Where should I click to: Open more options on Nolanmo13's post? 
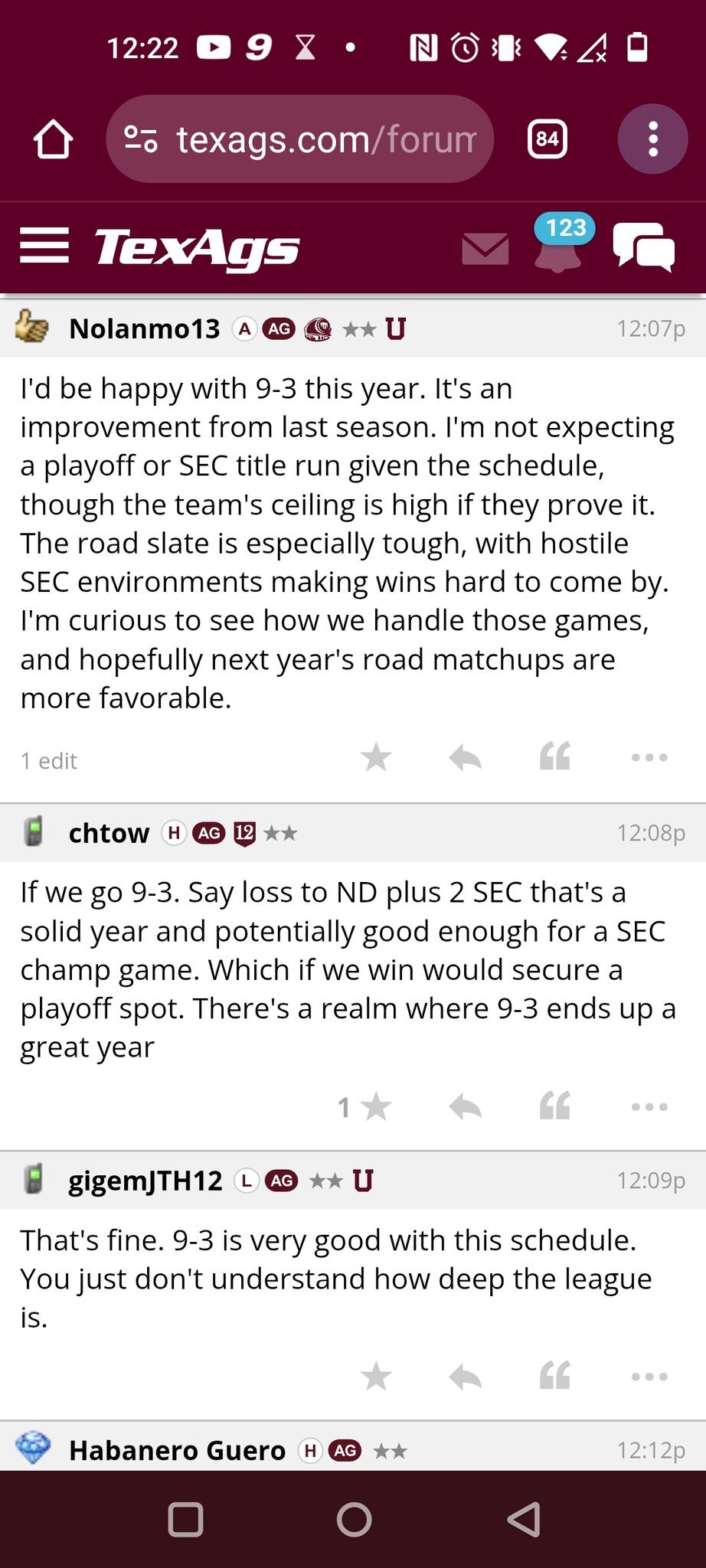(x=649, y=757)
